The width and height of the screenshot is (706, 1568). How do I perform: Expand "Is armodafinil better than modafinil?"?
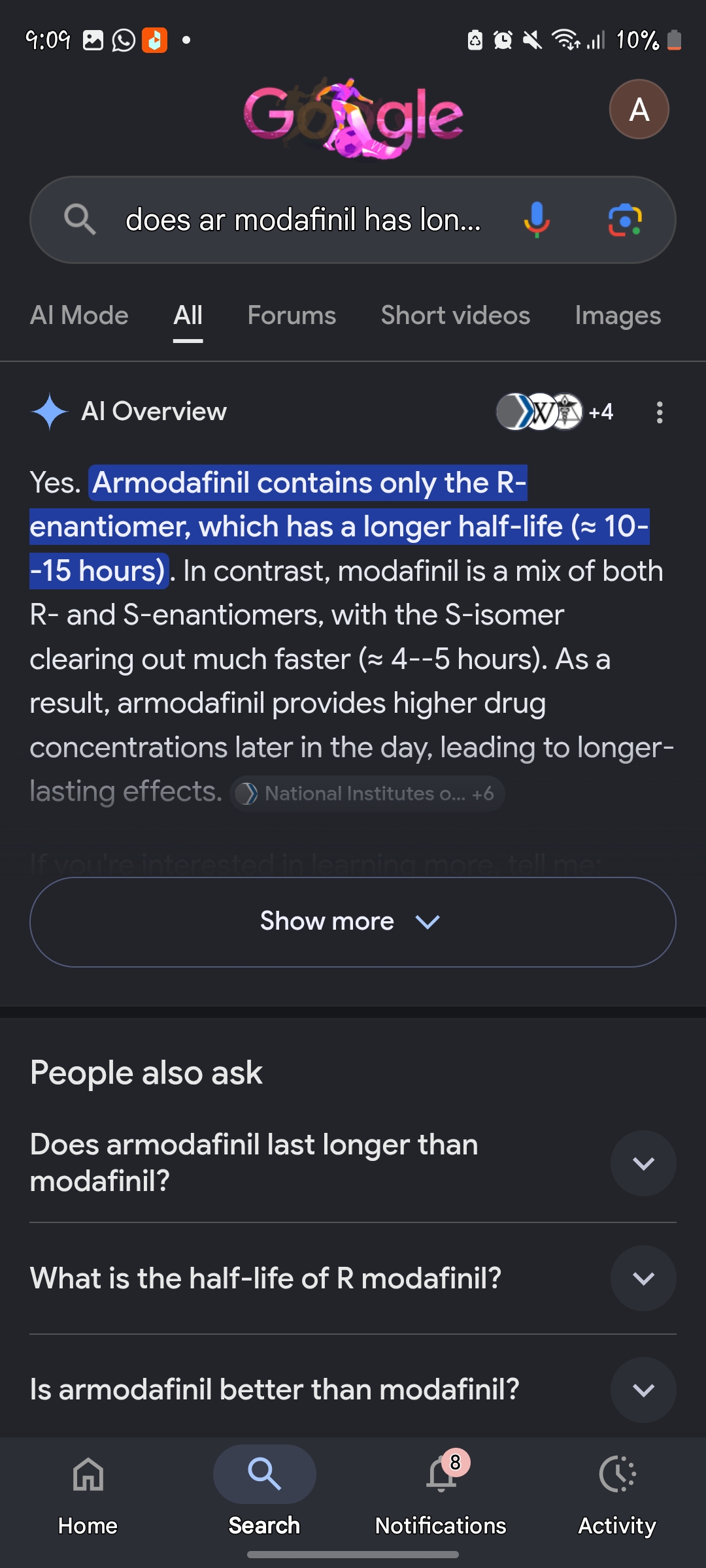(x=353, y=1390)
